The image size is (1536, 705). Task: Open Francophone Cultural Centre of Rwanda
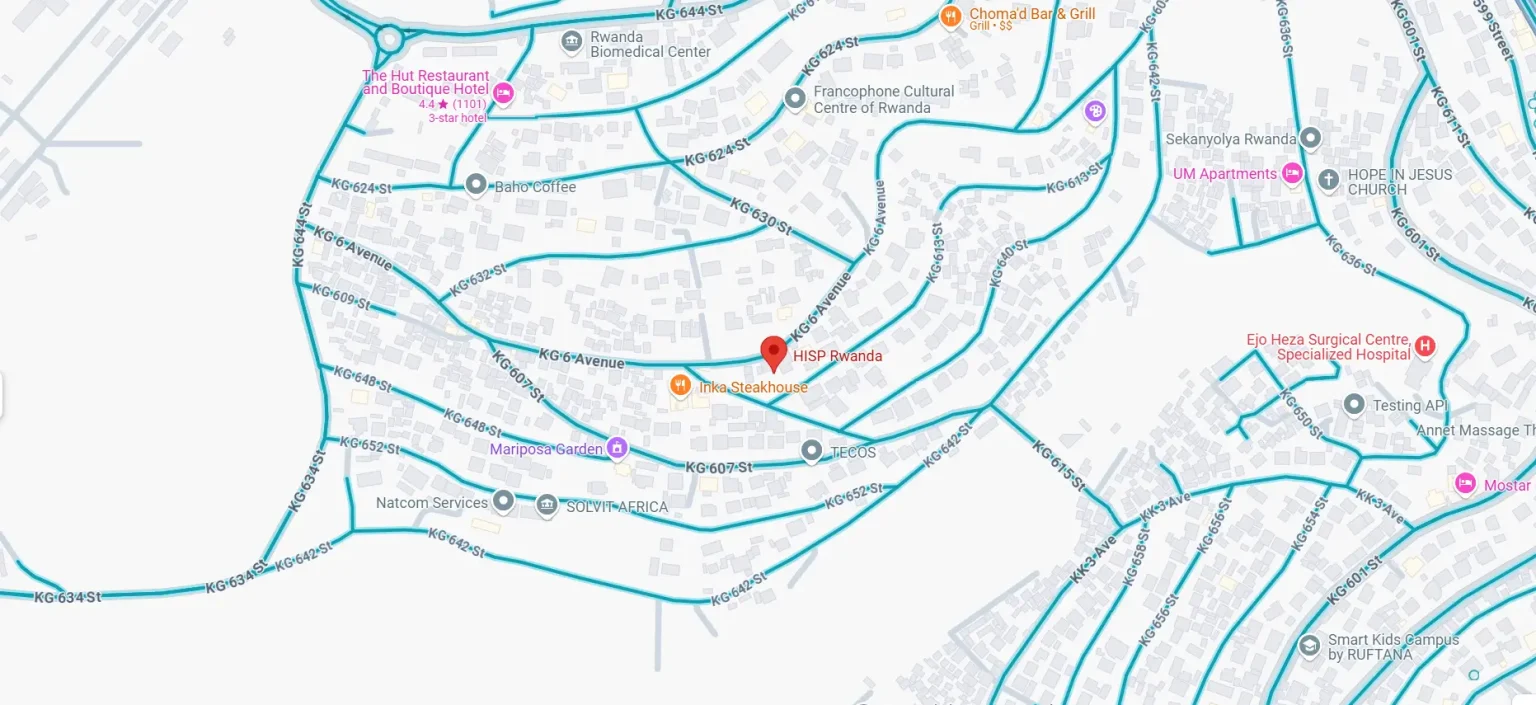795,98
